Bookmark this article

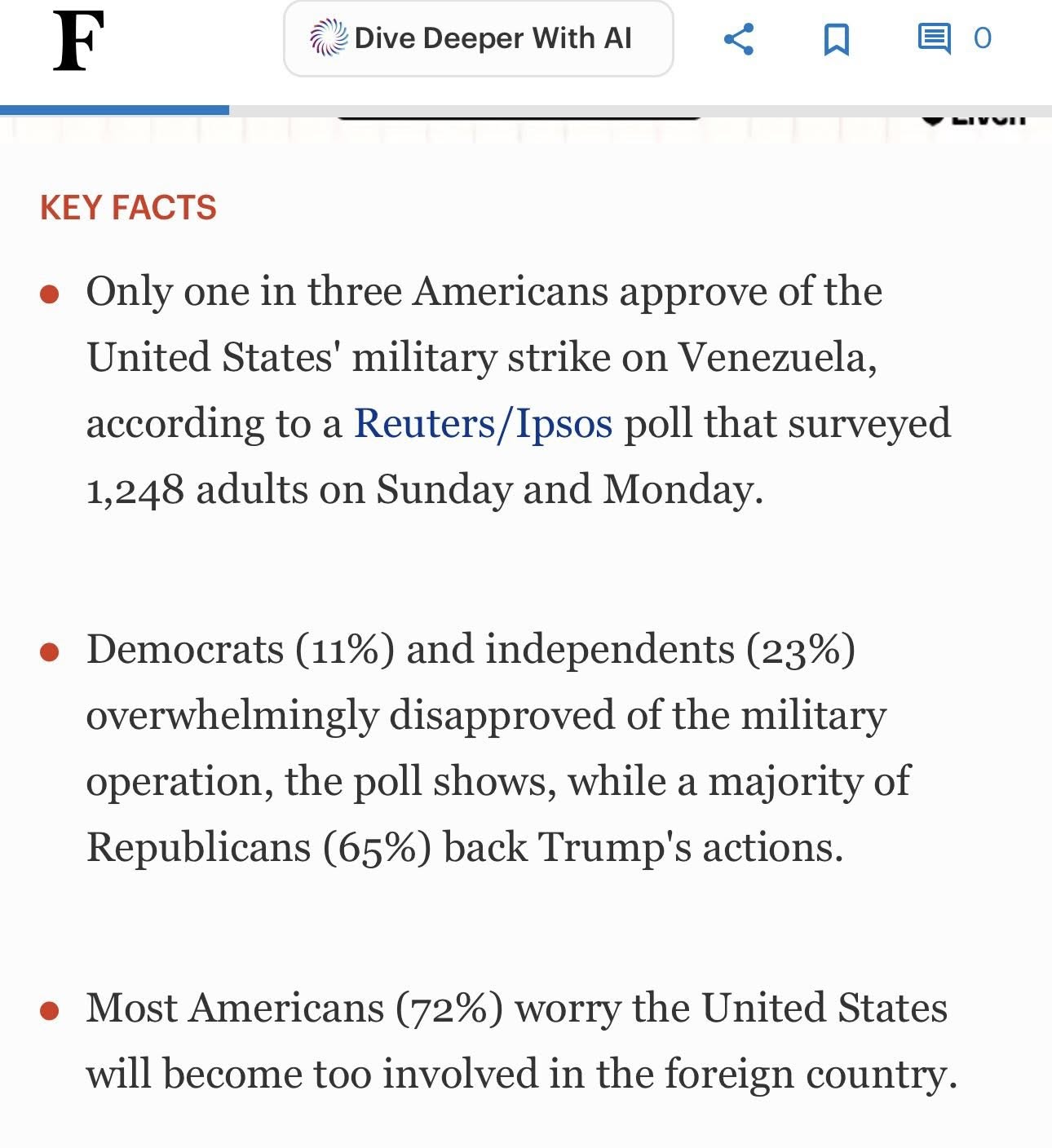(x=836, y=39)
